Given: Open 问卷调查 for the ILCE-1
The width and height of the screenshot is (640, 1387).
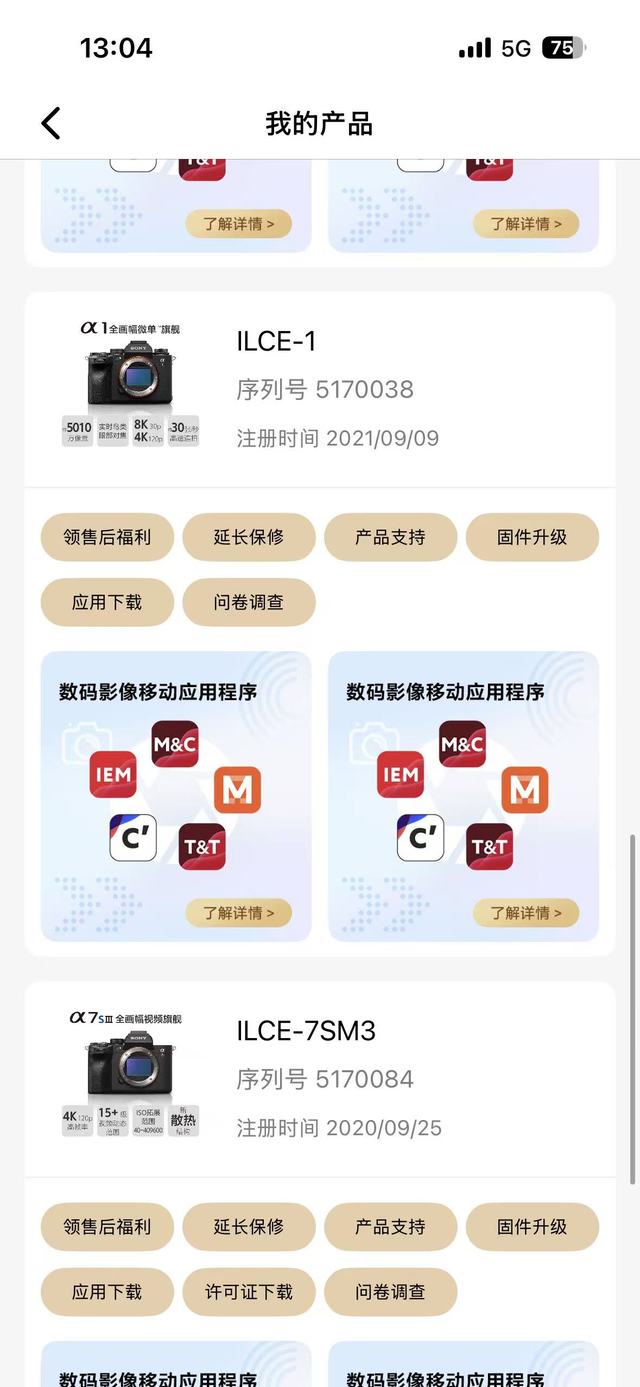Looking at the screenshot, I should tap(249, 602).
